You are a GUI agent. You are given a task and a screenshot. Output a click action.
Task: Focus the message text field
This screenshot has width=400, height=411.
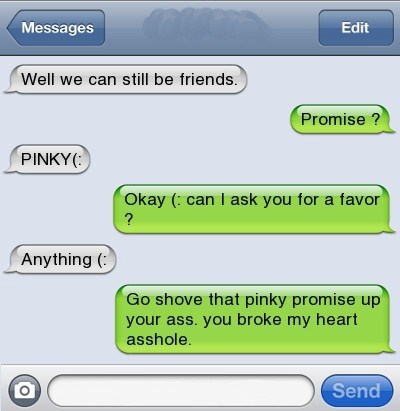point(181,390)
